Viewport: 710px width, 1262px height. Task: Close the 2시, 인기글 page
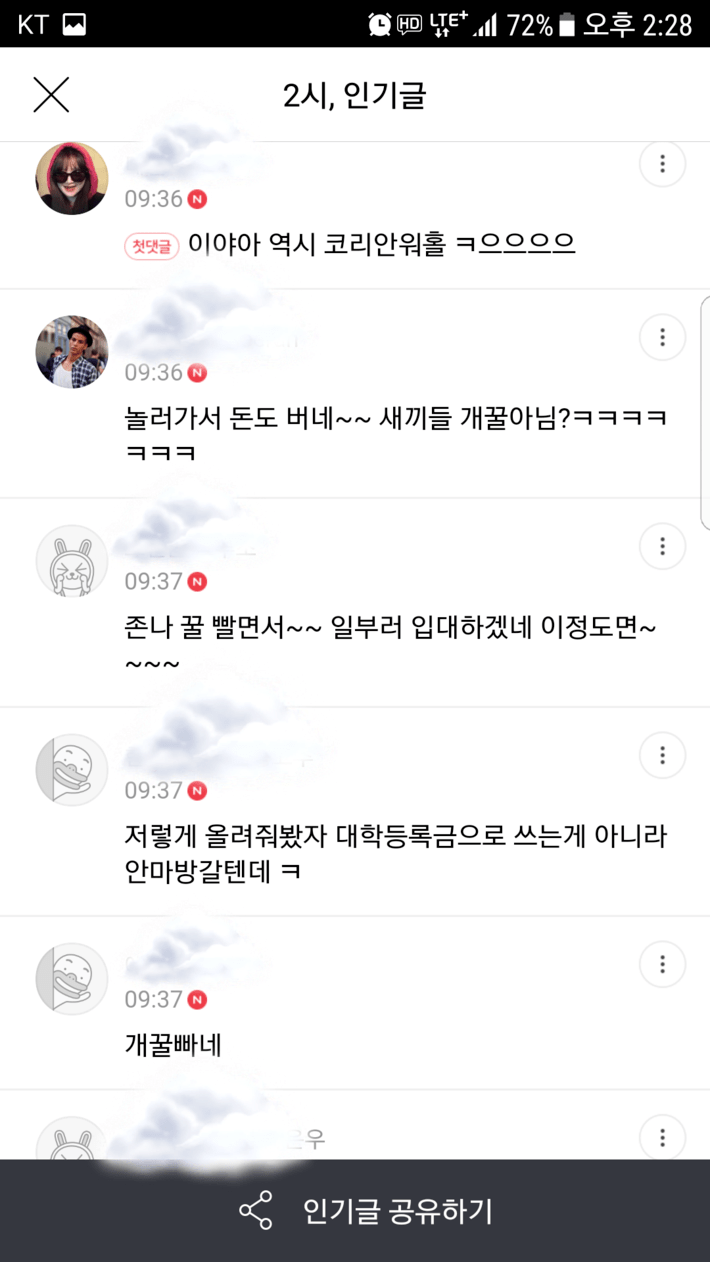click(x=51, y=95)
